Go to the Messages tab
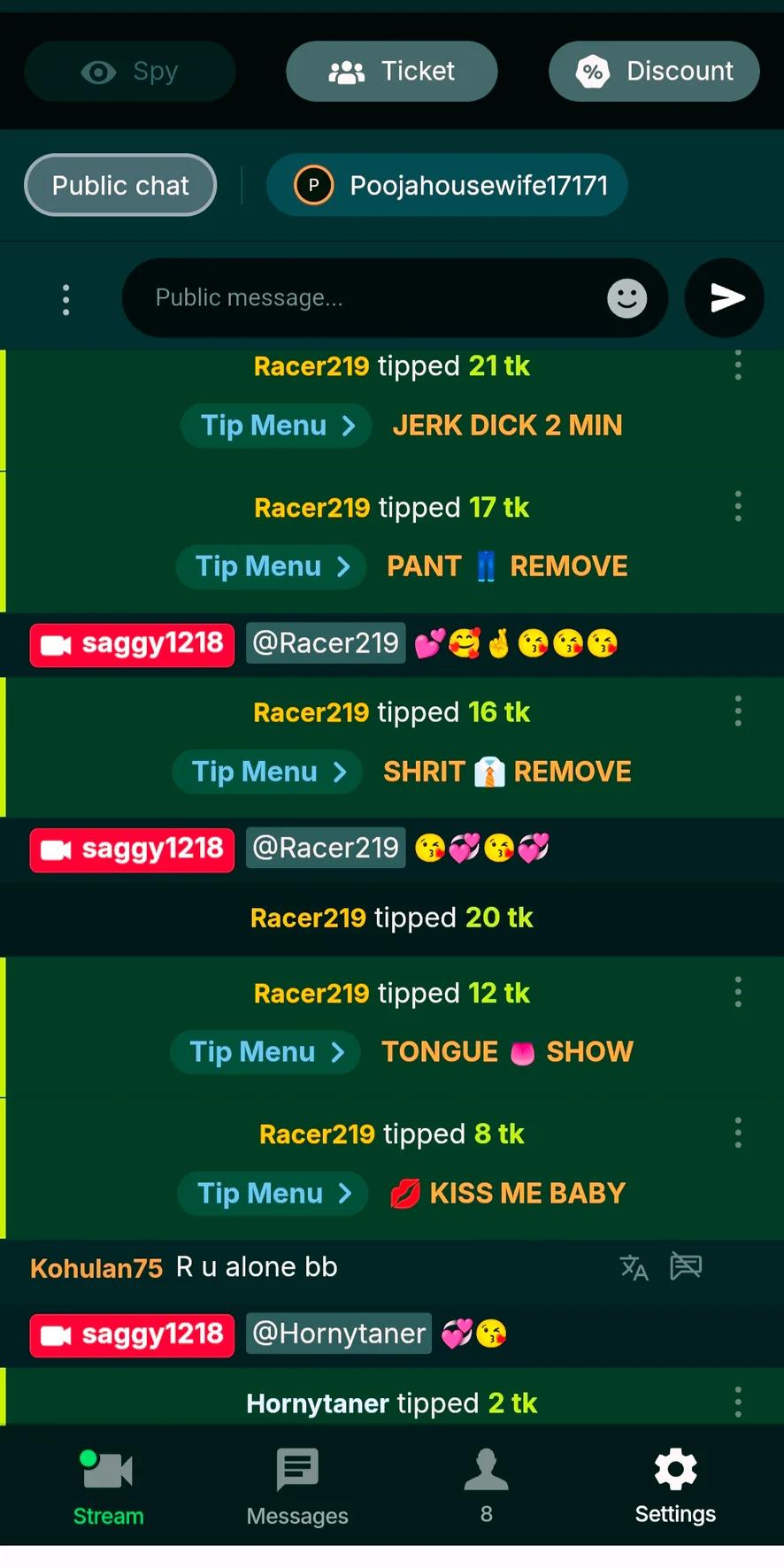Image resolution: width=784 pixels, height=1568 pixels. tap(297, 1488)
